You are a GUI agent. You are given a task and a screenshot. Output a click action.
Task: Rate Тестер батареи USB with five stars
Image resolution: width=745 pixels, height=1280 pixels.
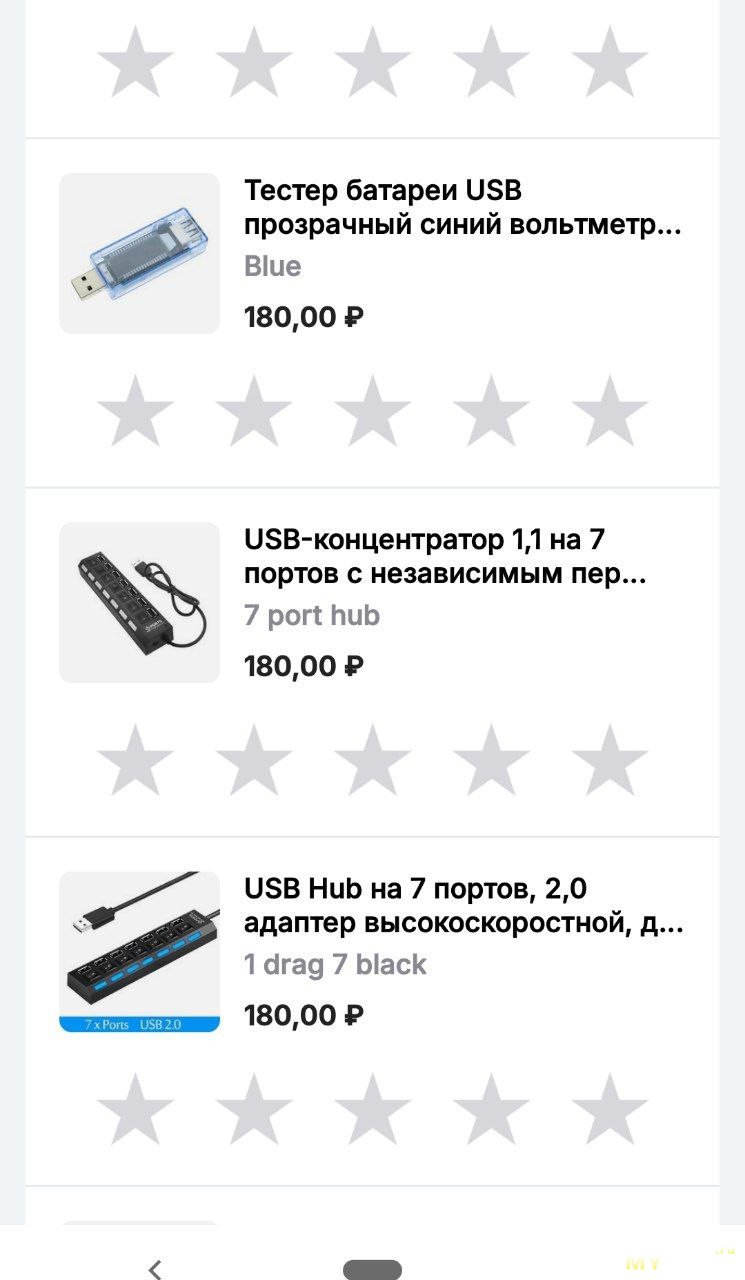coord(609,411)
